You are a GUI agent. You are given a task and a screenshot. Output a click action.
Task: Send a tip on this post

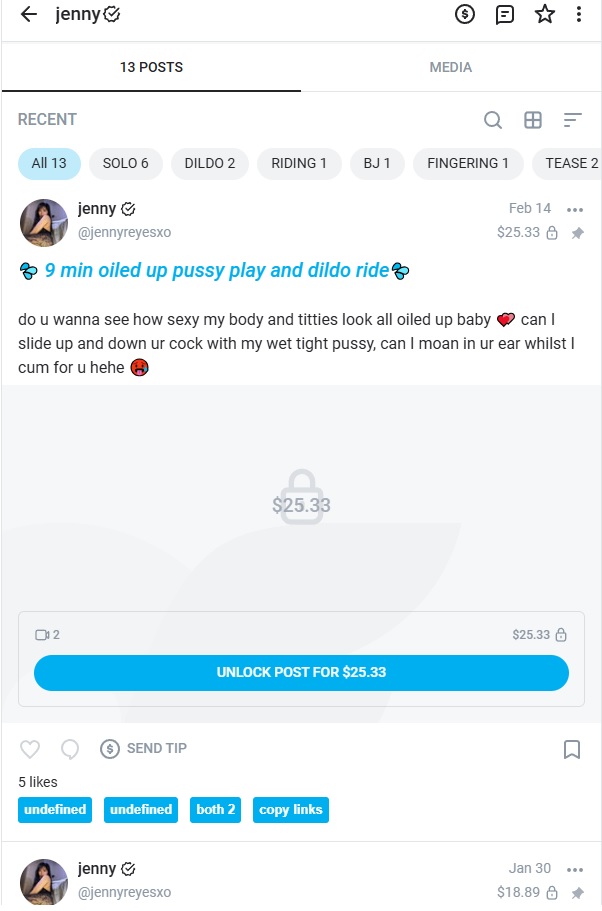144,748
